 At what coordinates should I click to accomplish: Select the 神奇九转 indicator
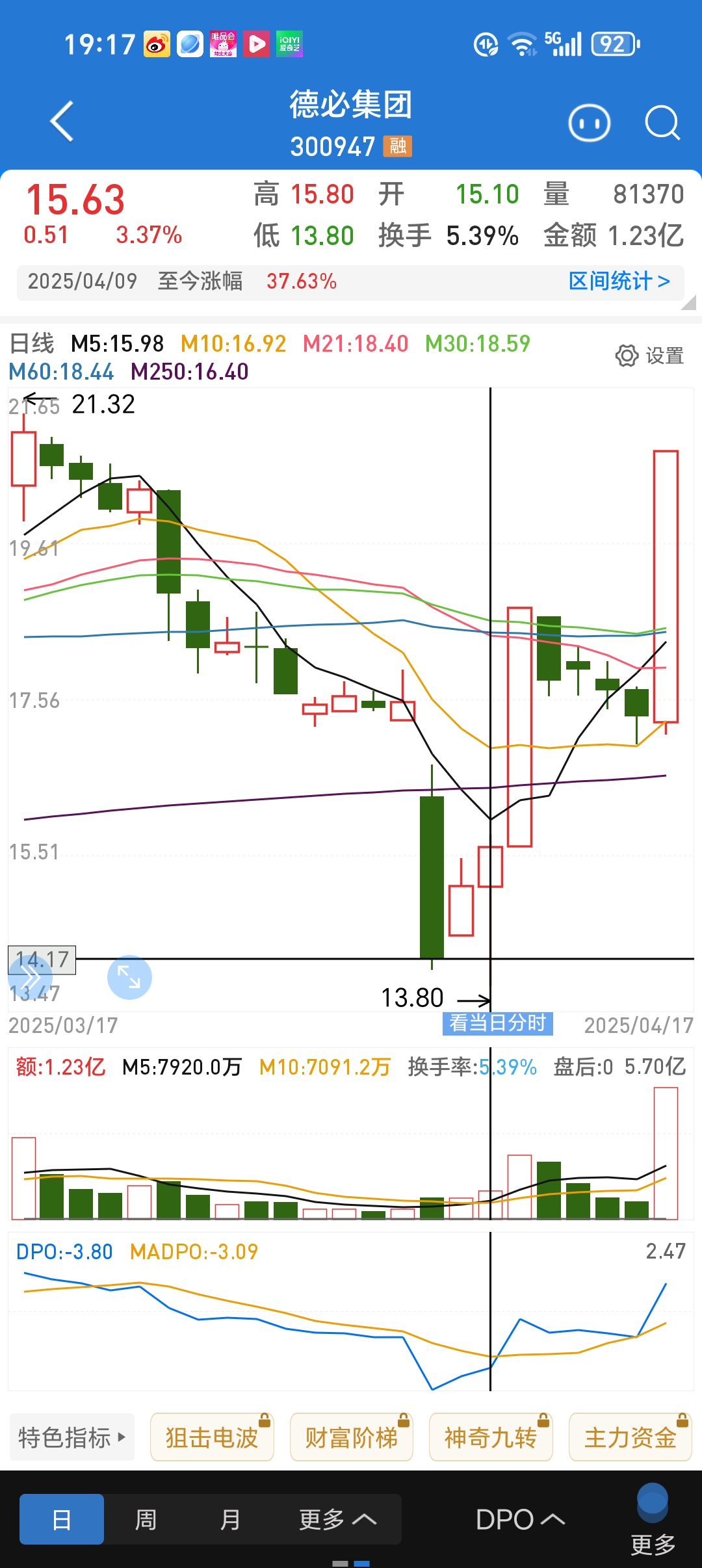[x=491, y=1437]
